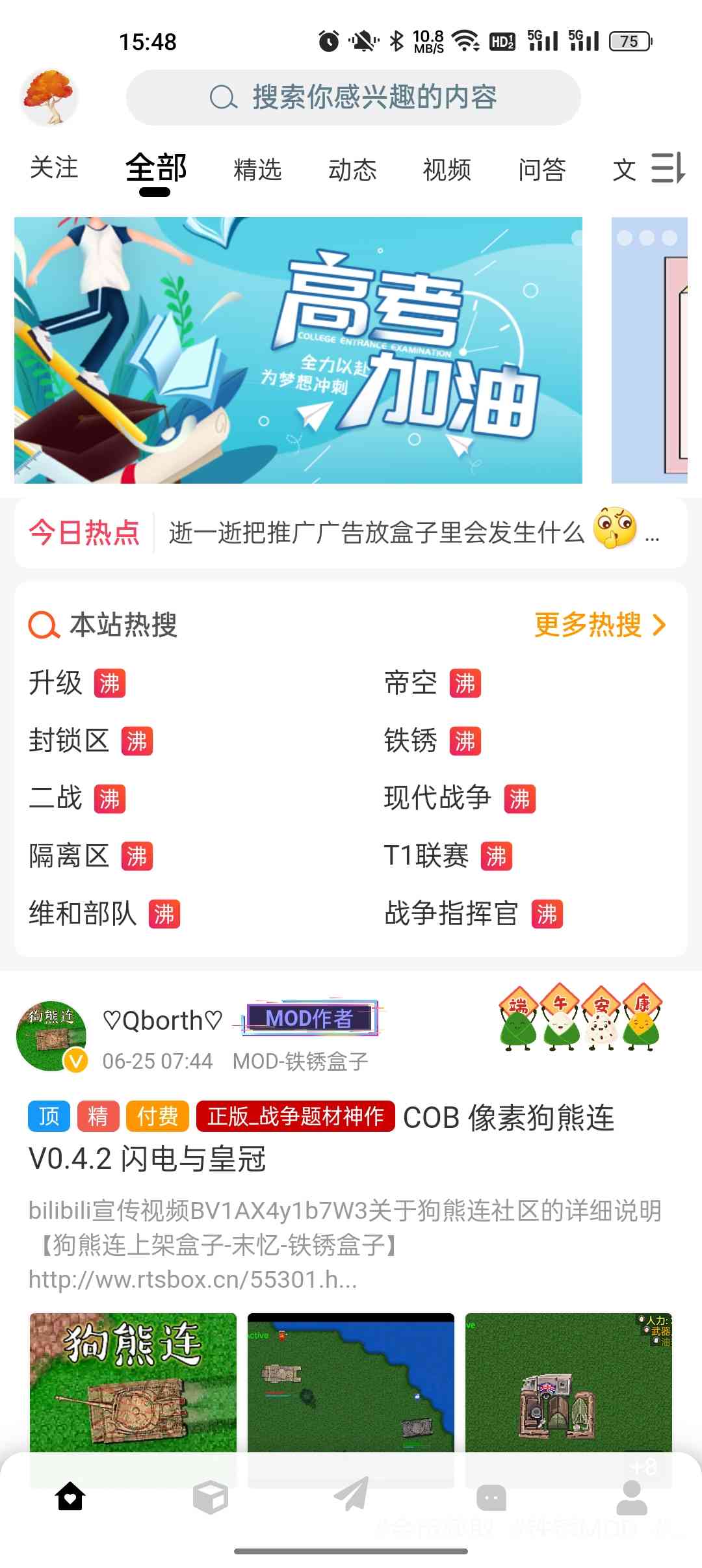
Task: View 更多热搜
Action: (x=599, y=625)
